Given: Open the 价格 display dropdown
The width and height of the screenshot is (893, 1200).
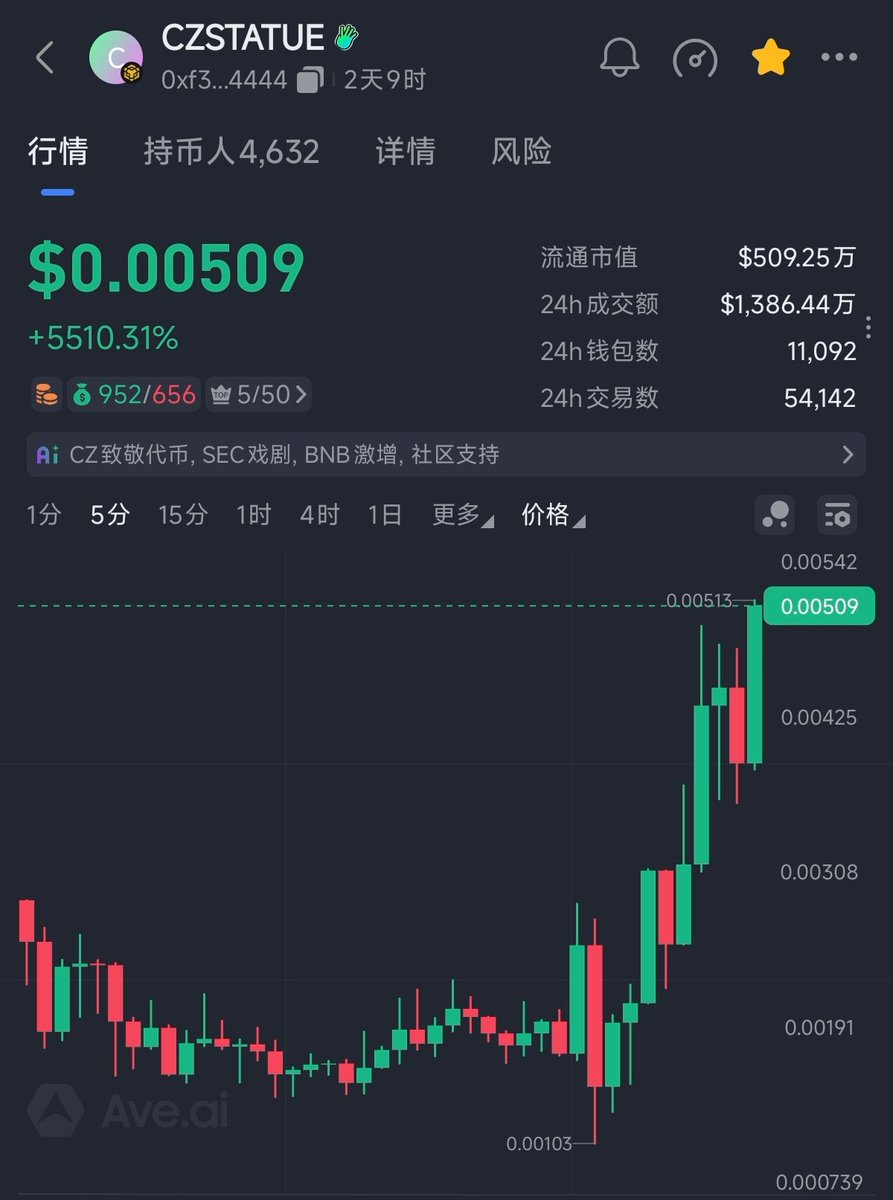Looking at the screenshot, I should tap(553, 515).
